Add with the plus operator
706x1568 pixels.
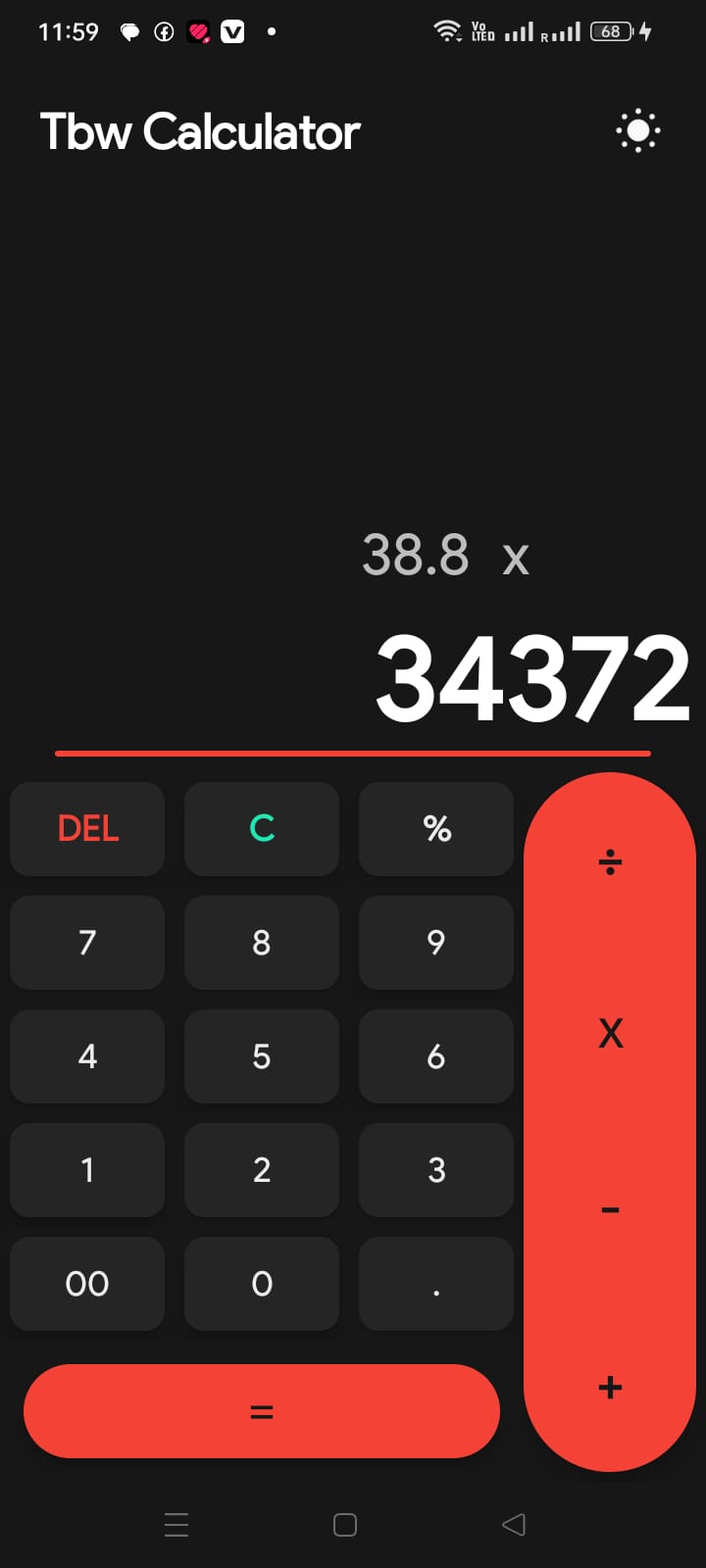610,1388
